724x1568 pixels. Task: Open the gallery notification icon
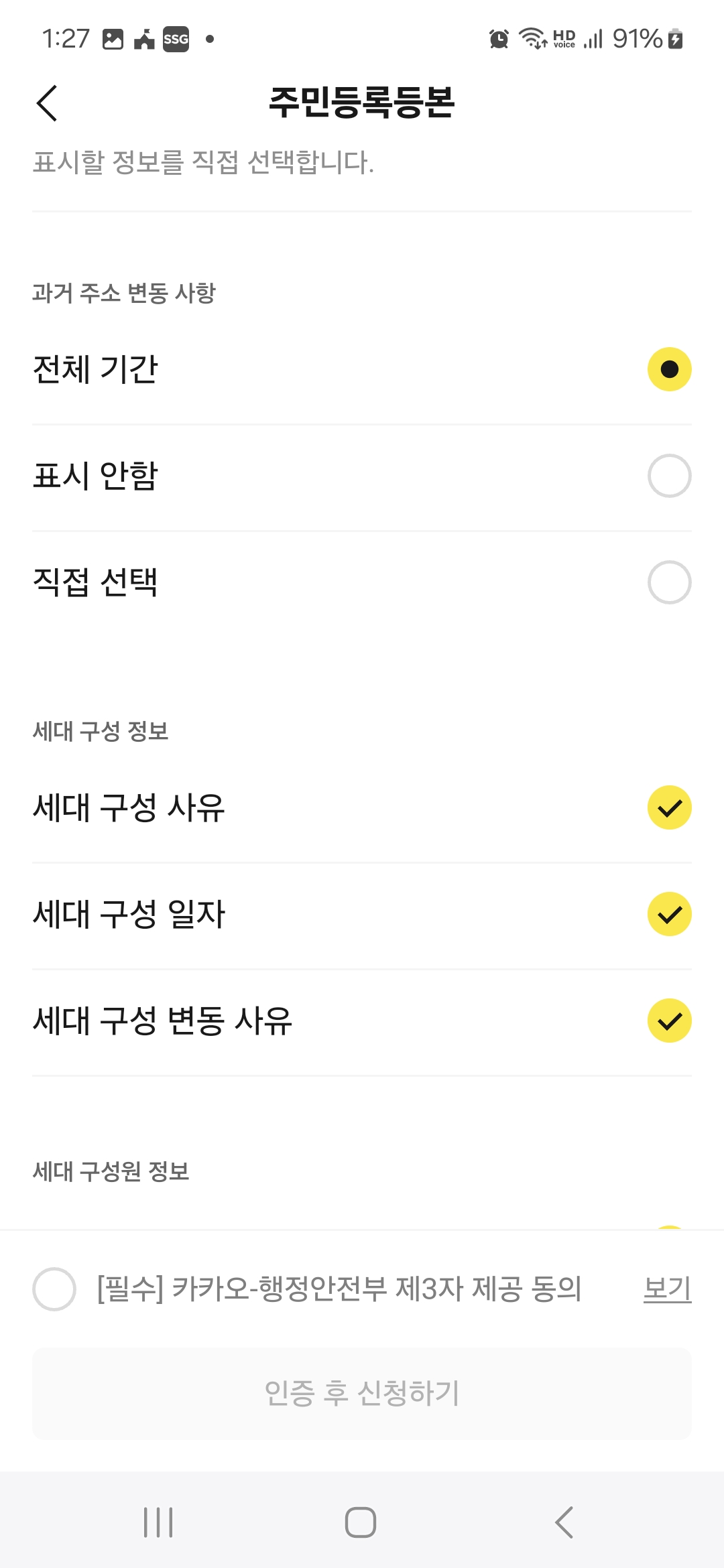[x=114, y=40]
